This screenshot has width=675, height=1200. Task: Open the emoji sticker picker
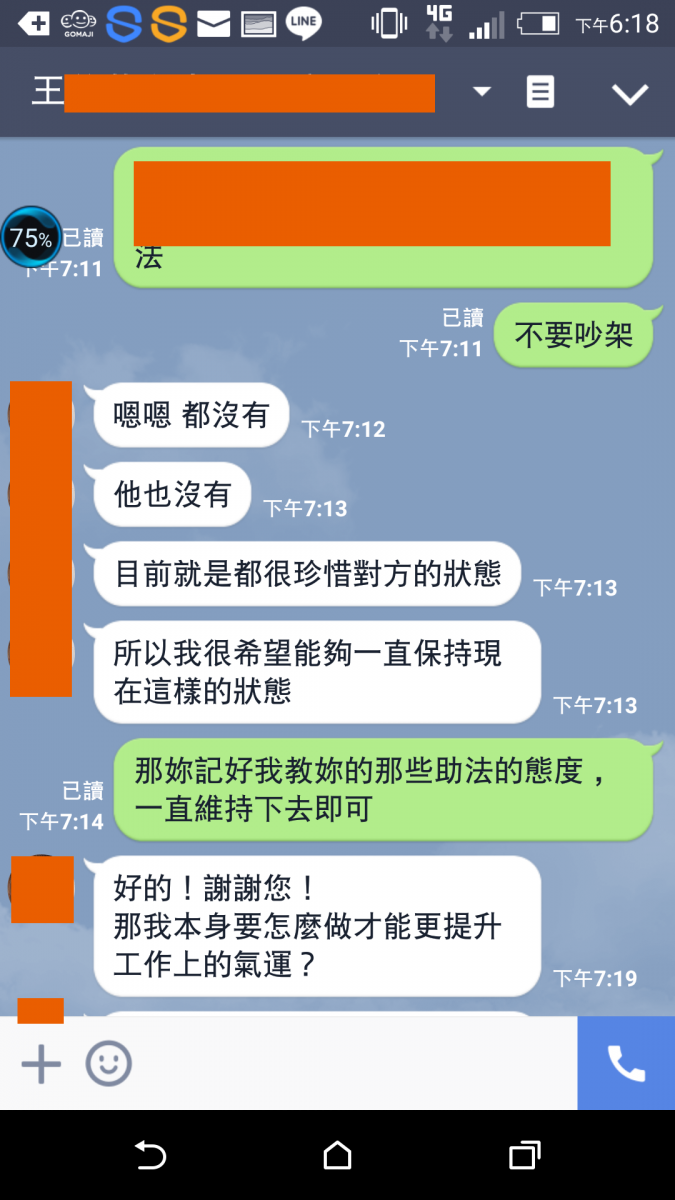point(108,1064)
